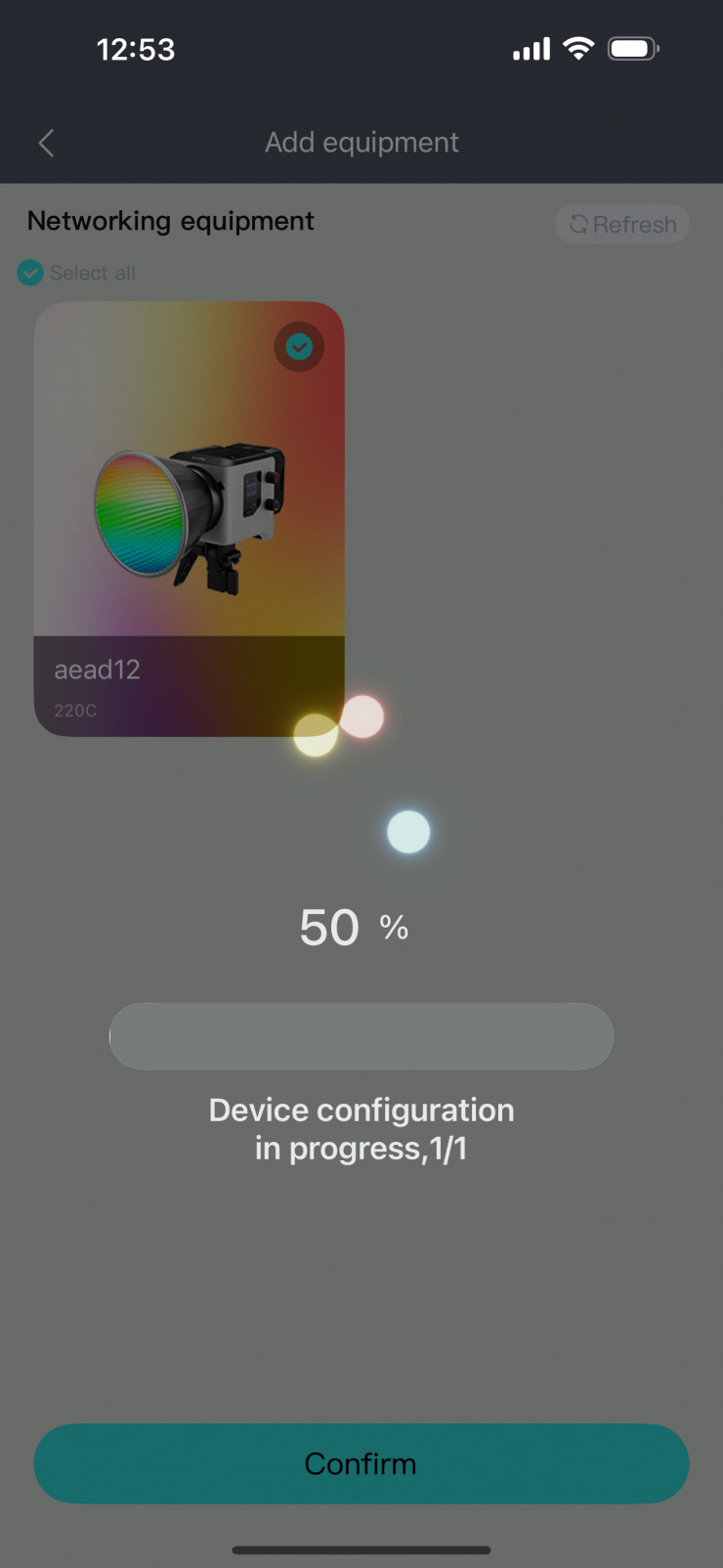Image resolution: width=723 pixels, height=1568 pixels.
Task: Go back from Add equipment
Action: click(x=46, y=143)
